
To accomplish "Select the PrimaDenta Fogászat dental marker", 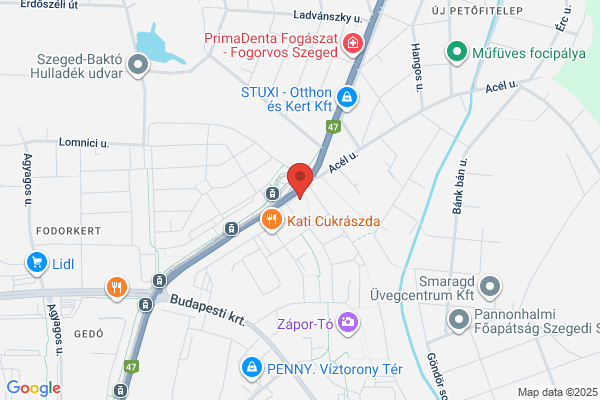I will [x=353, y=44].
